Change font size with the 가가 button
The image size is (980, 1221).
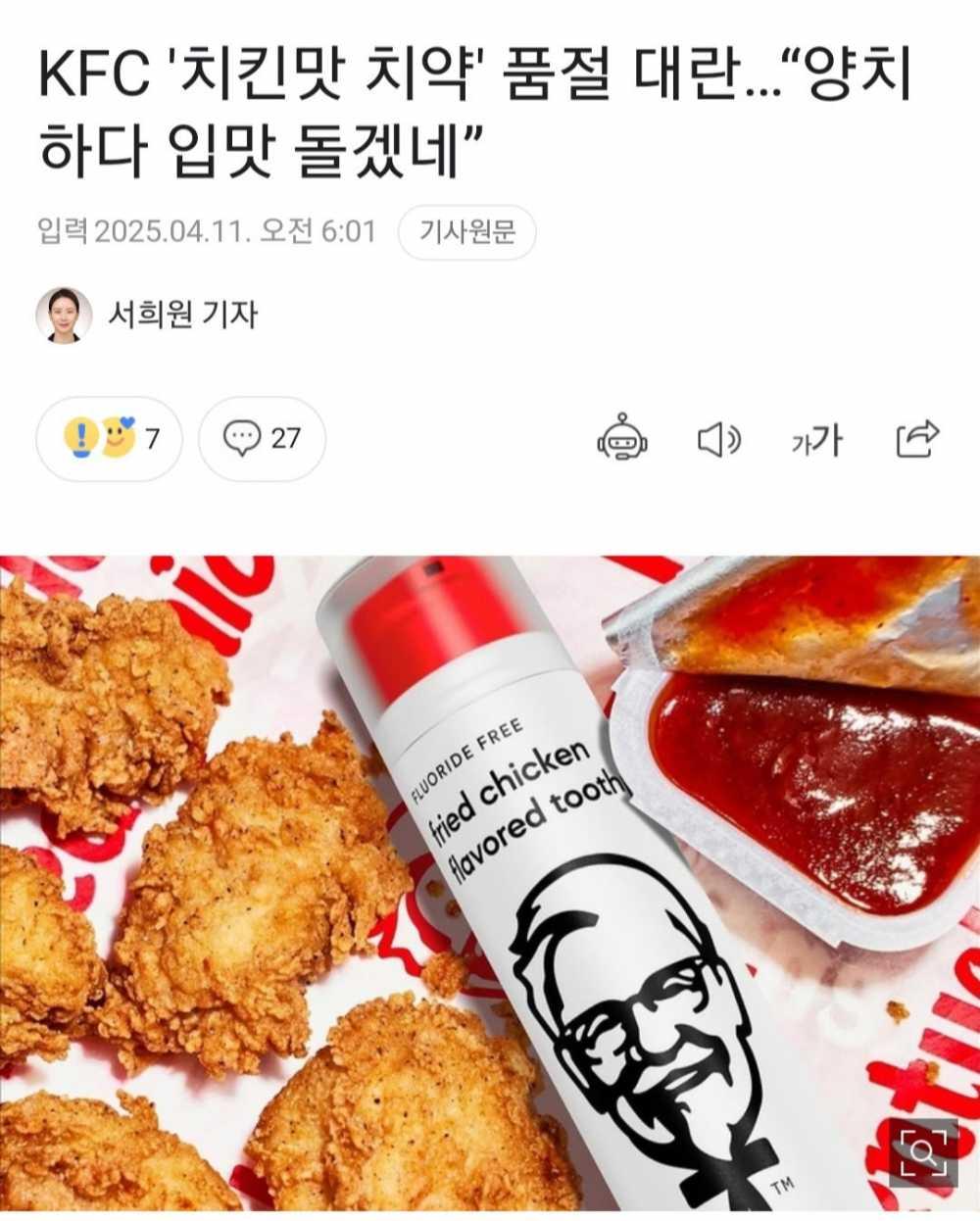(816, 440)
